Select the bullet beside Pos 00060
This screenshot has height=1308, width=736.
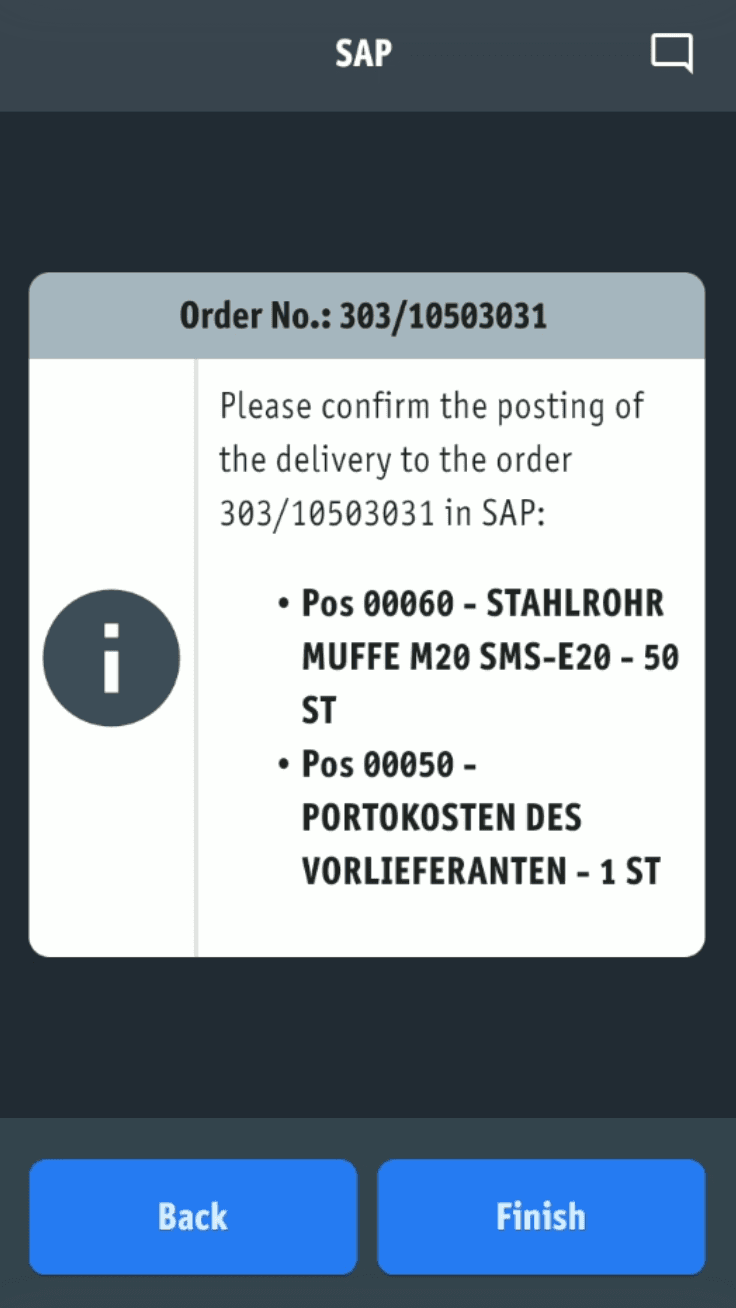(283, 603)
